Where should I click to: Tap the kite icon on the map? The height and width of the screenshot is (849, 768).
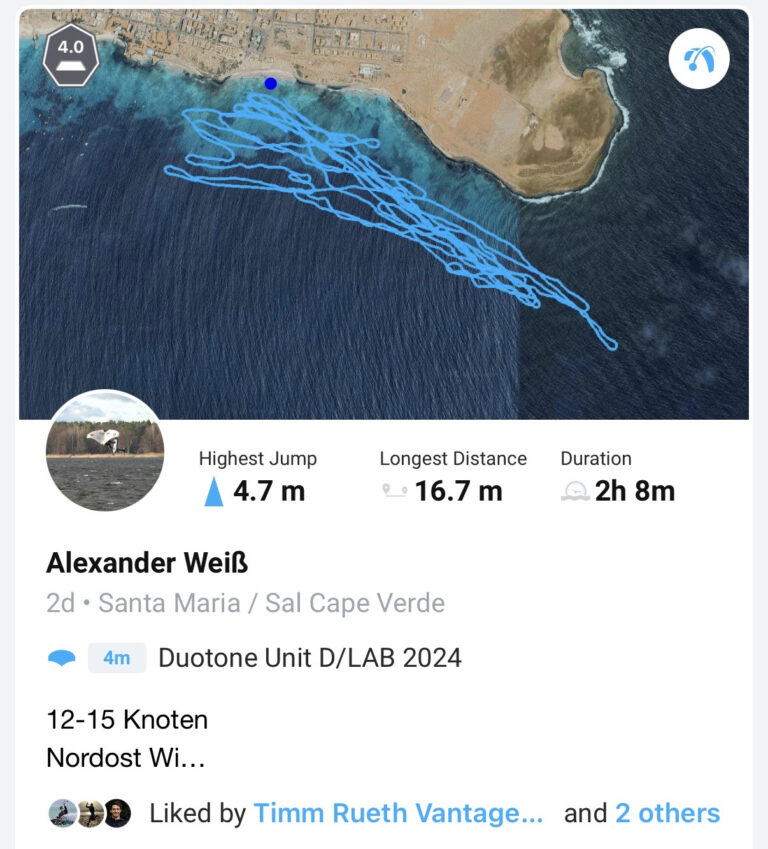coord(699,58)
